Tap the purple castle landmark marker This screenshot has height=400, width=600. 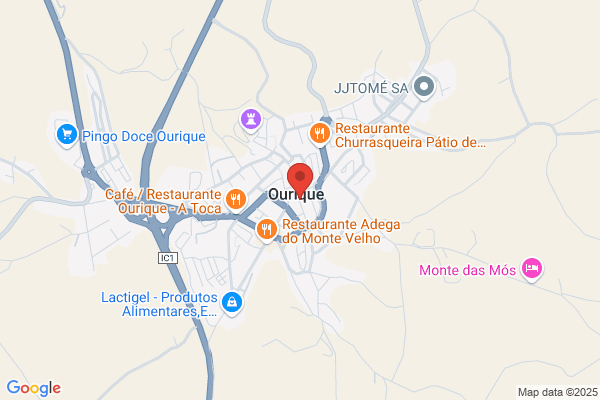pos(251,121)
